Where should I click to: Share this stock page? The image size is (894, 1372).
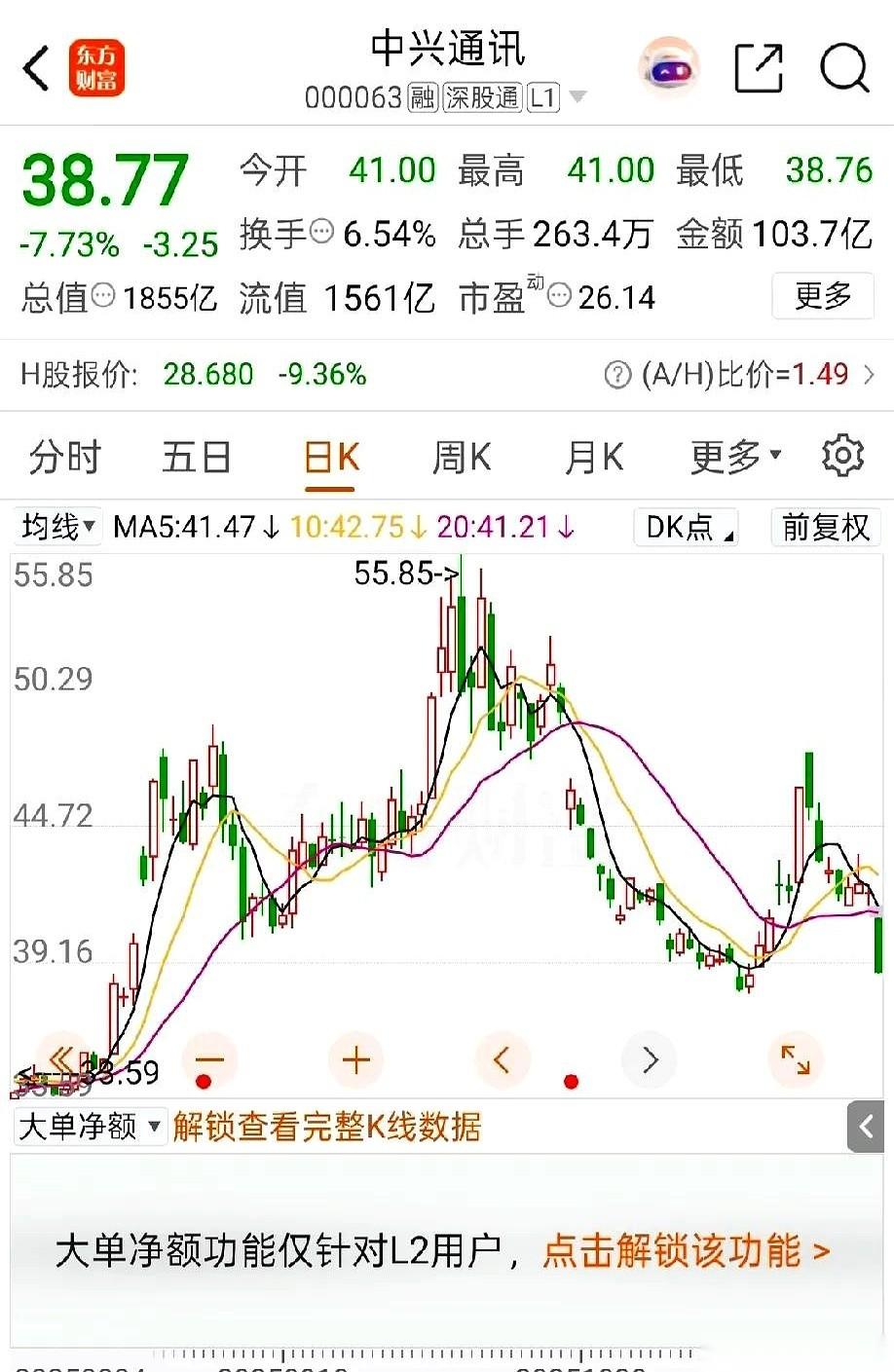758,68
